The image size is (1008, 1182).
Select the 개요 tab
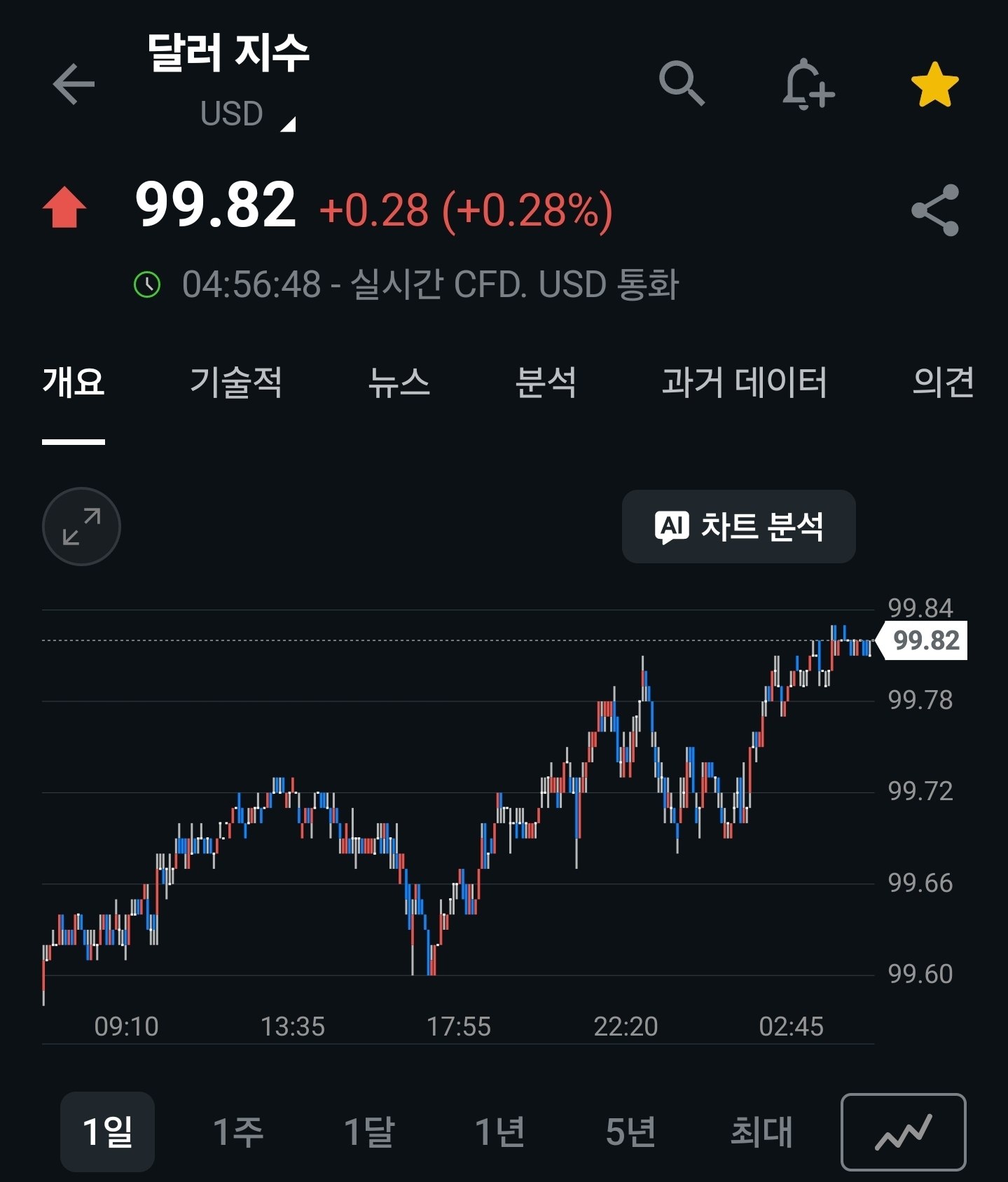(74, 383)
